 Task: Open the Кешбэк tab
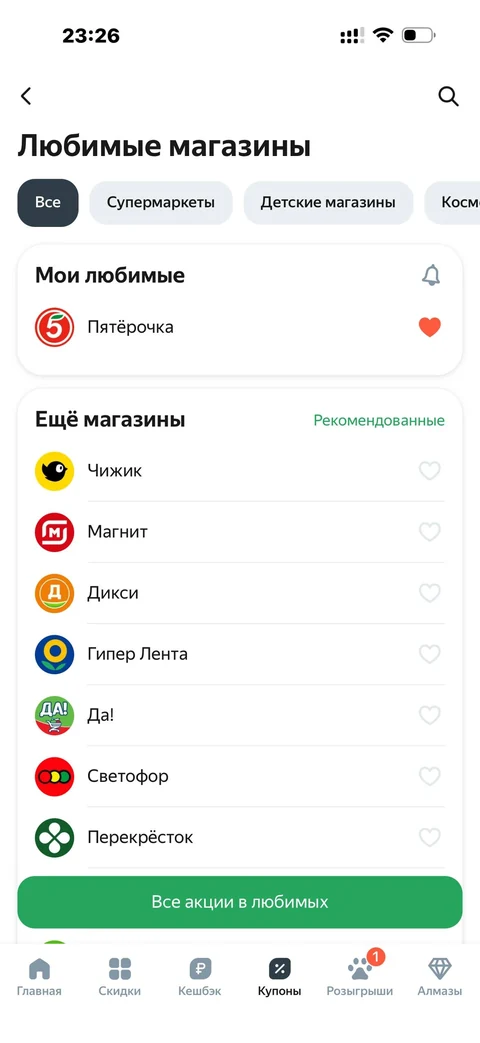pos(199,976)
